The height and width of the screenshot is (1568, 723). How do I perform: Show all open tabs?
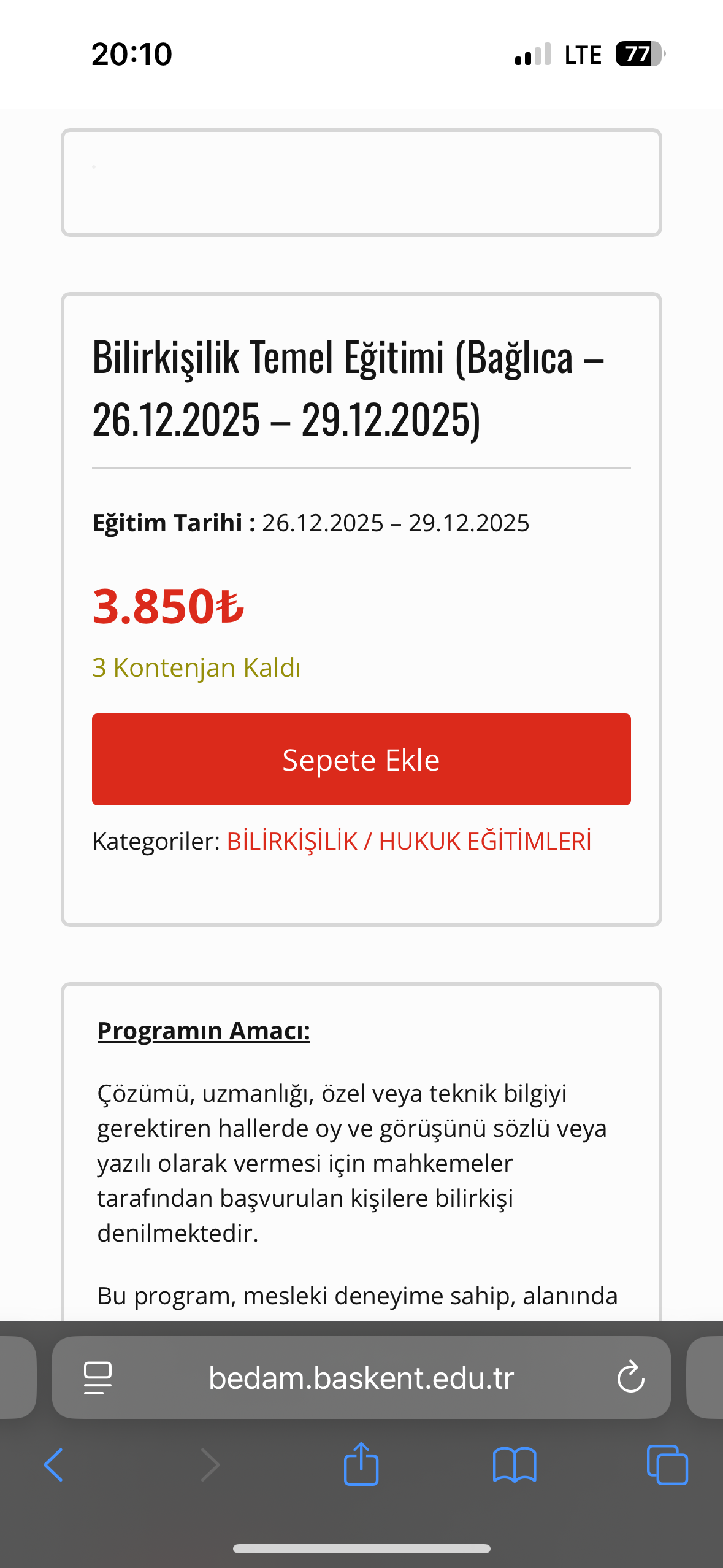point(667,1465)
